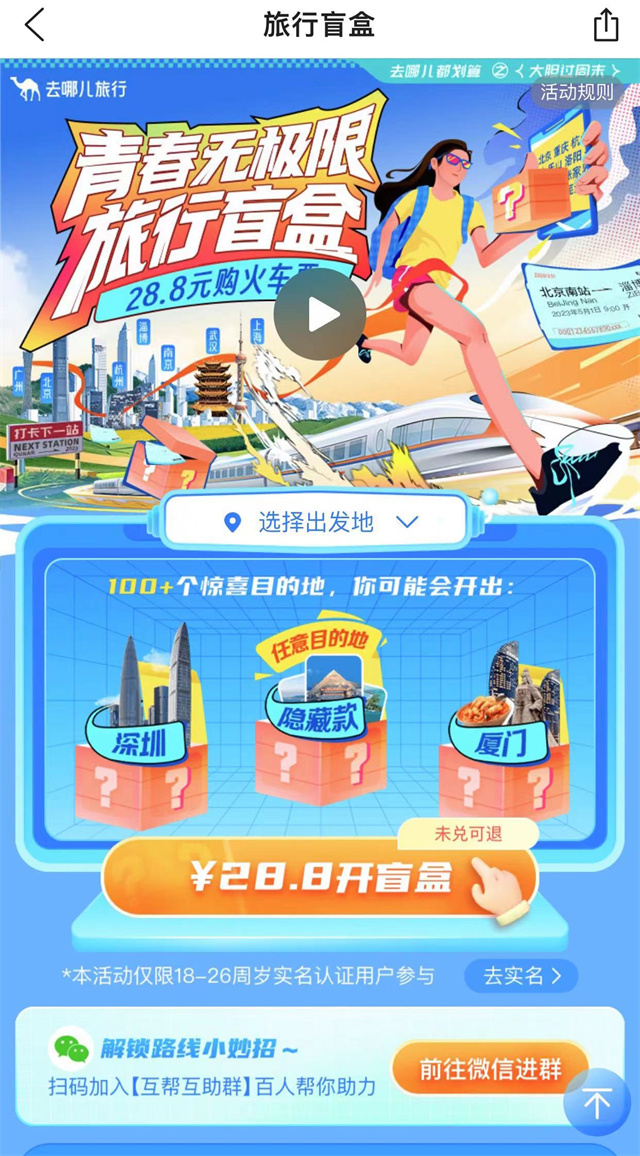
Task: Go back using the top-left arrow
Action: [35, 25]
